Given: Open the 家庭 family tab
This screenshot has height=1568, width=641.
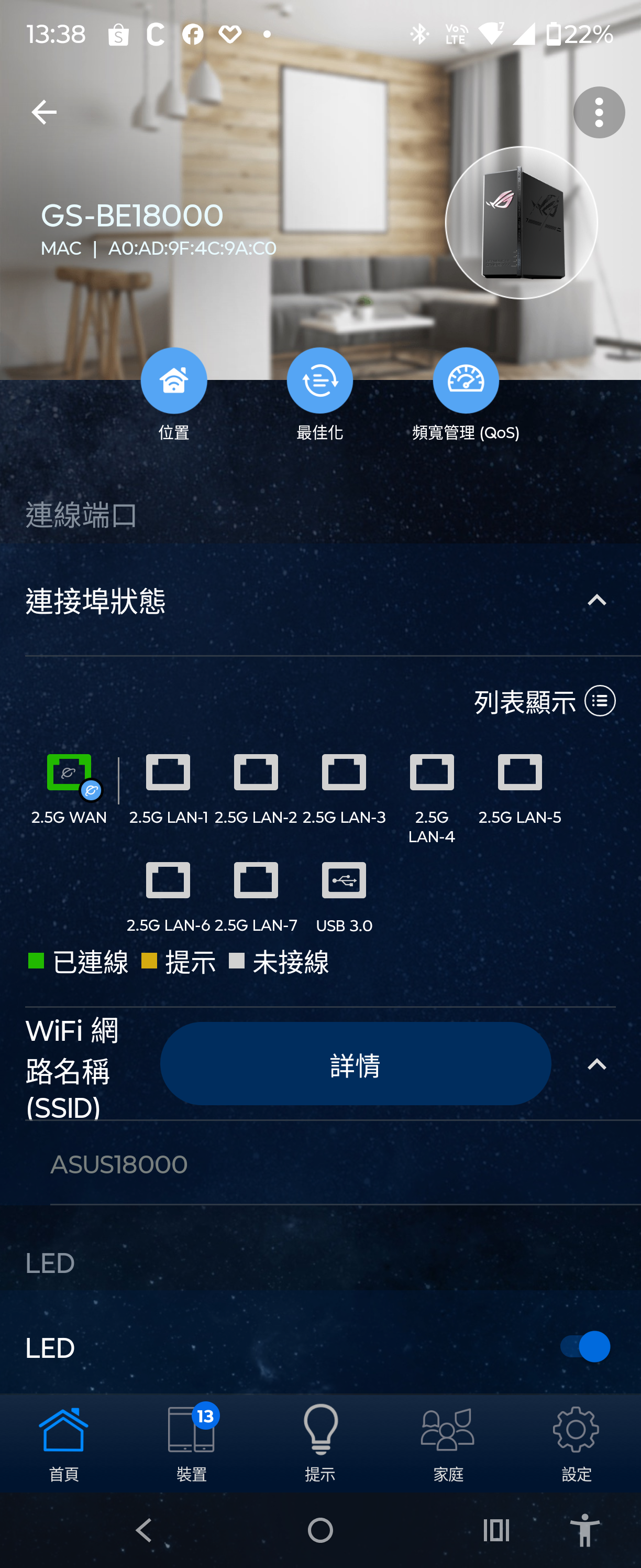Looking at the screenshot, I should pos(448,1443).
